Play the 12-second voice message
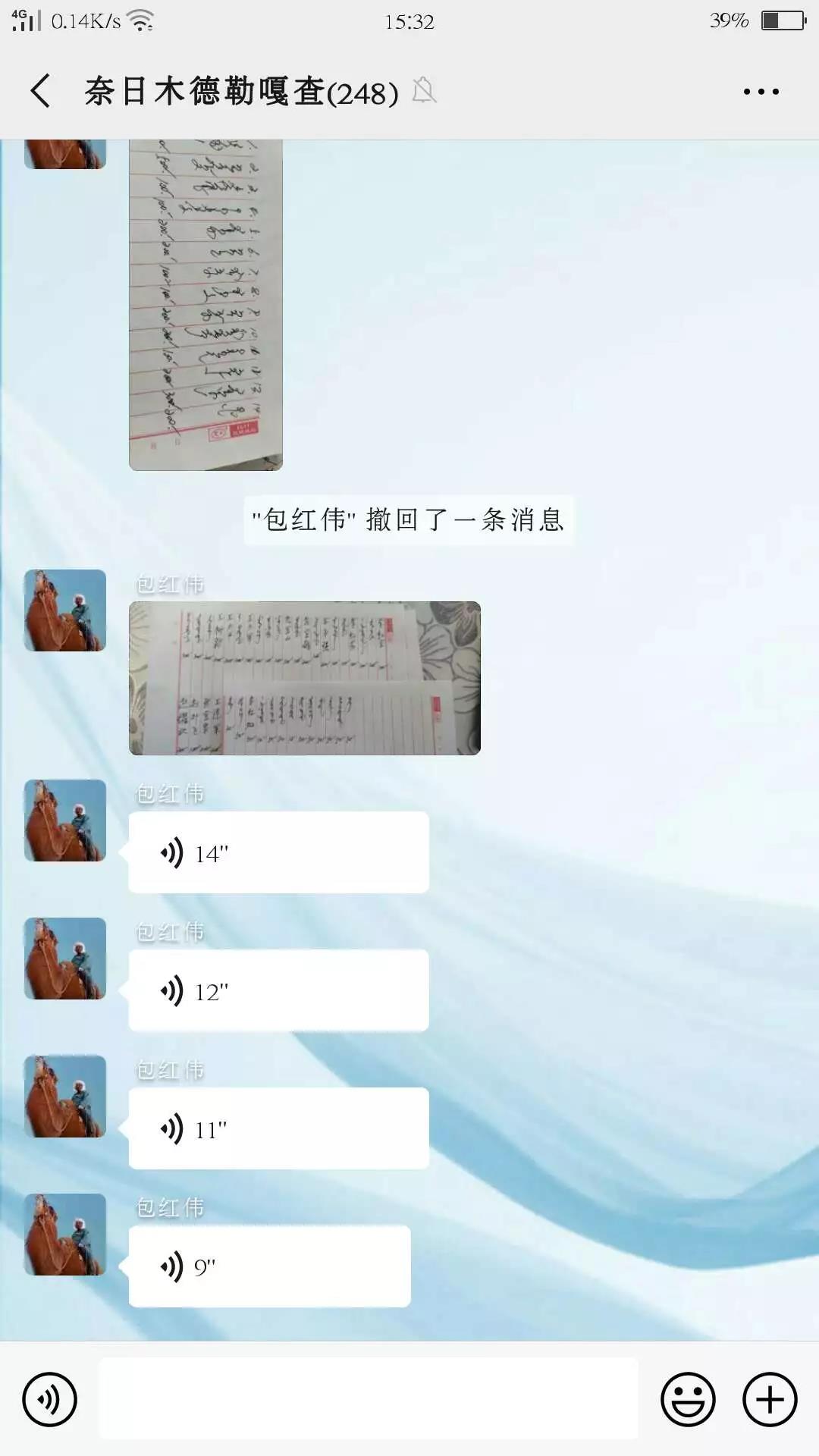This screenshot has height=1456, width=819. pyautogui.click(x=278, y=990)
